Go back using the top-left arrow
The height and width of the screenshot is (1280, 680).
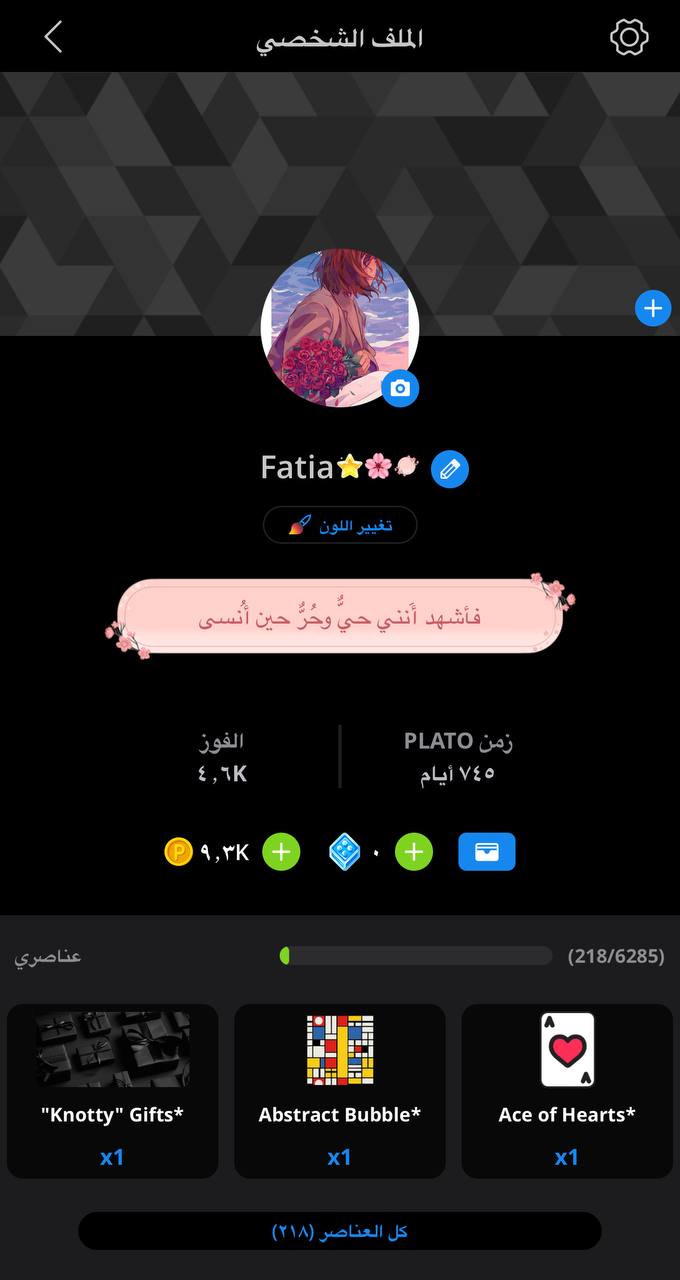[54, 38]
